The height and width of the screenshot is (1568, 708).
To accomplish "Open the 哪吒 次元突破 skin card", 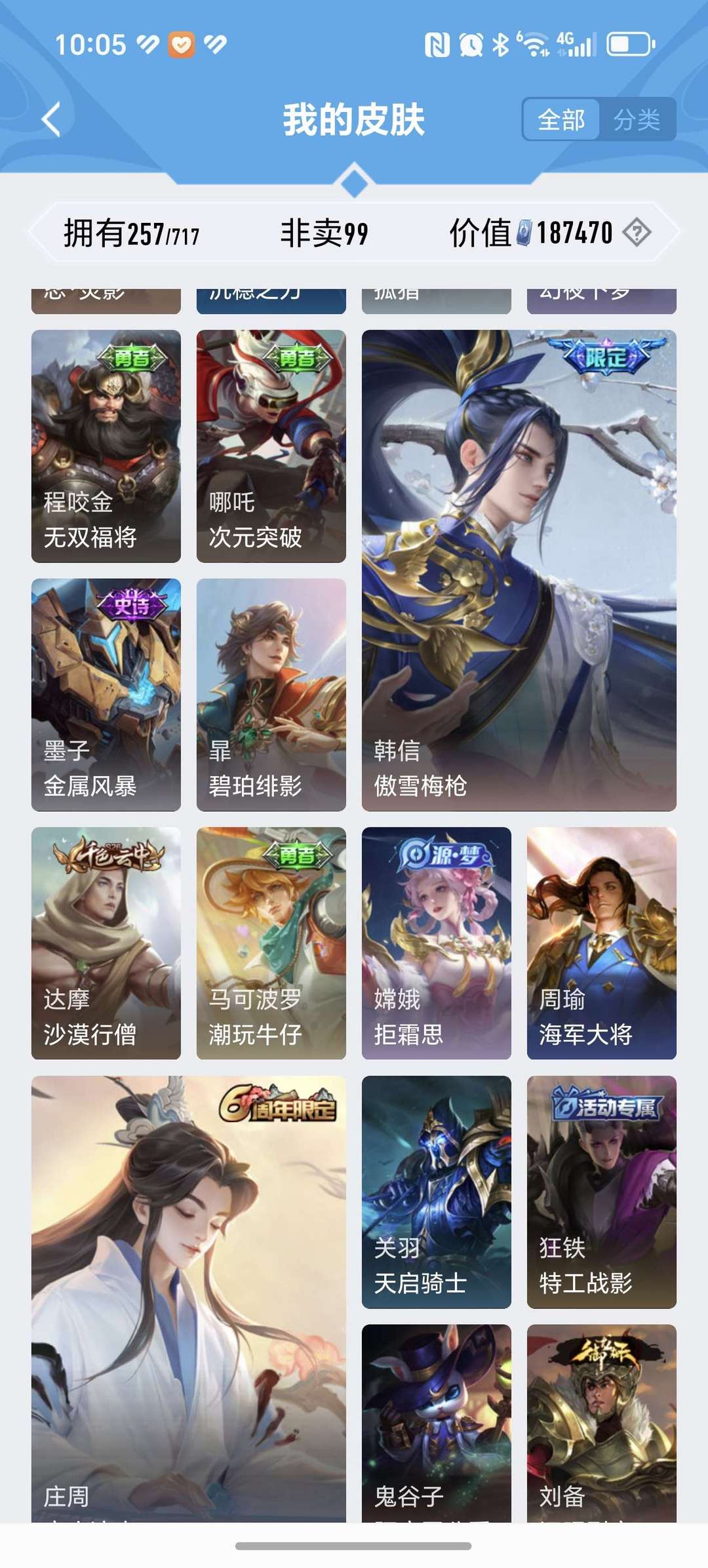I will (x=271, y=446).
